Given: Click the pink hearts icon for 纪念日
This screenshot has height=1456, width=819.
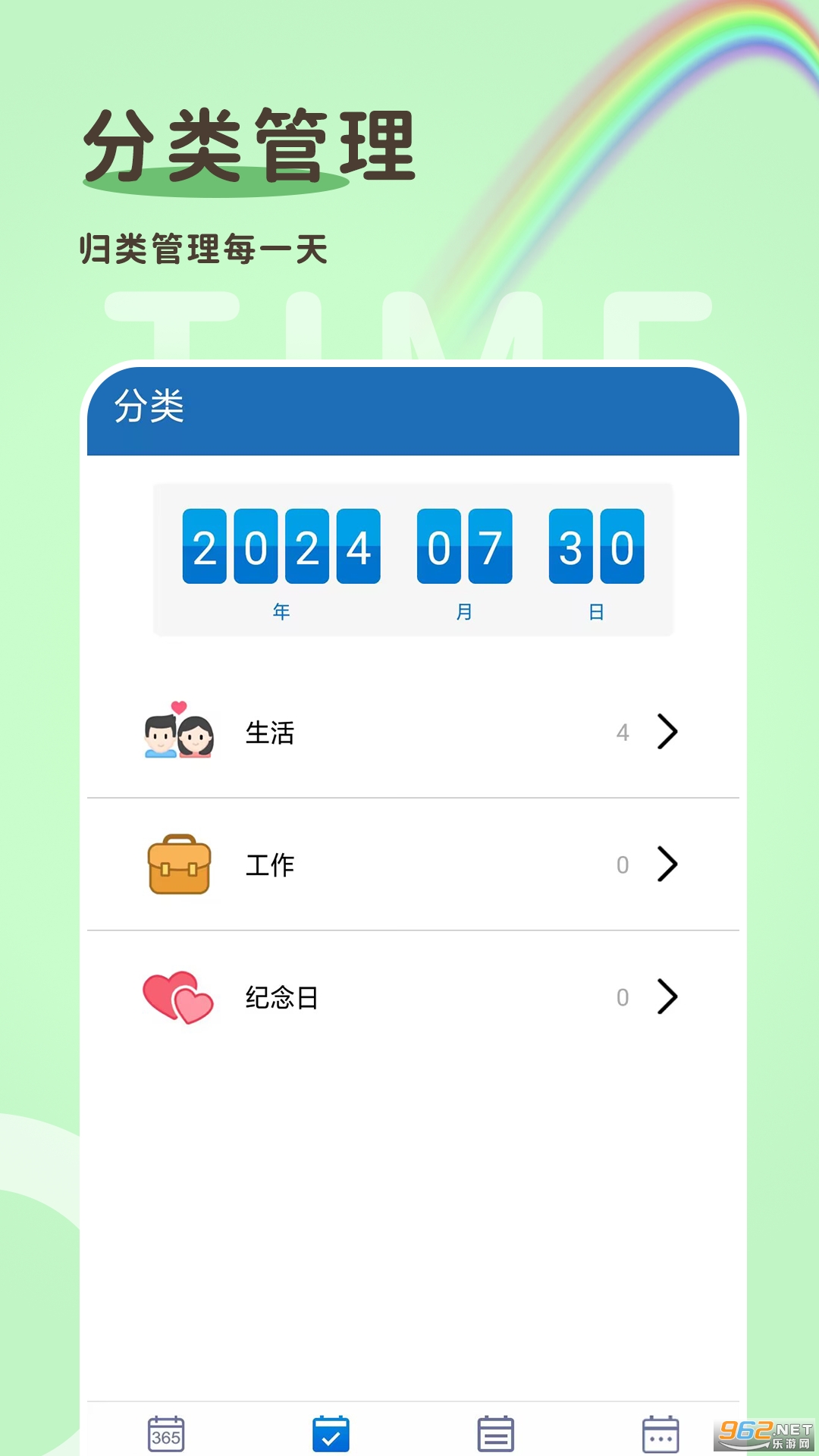Looking at the screenshot, I should (179, 997).
